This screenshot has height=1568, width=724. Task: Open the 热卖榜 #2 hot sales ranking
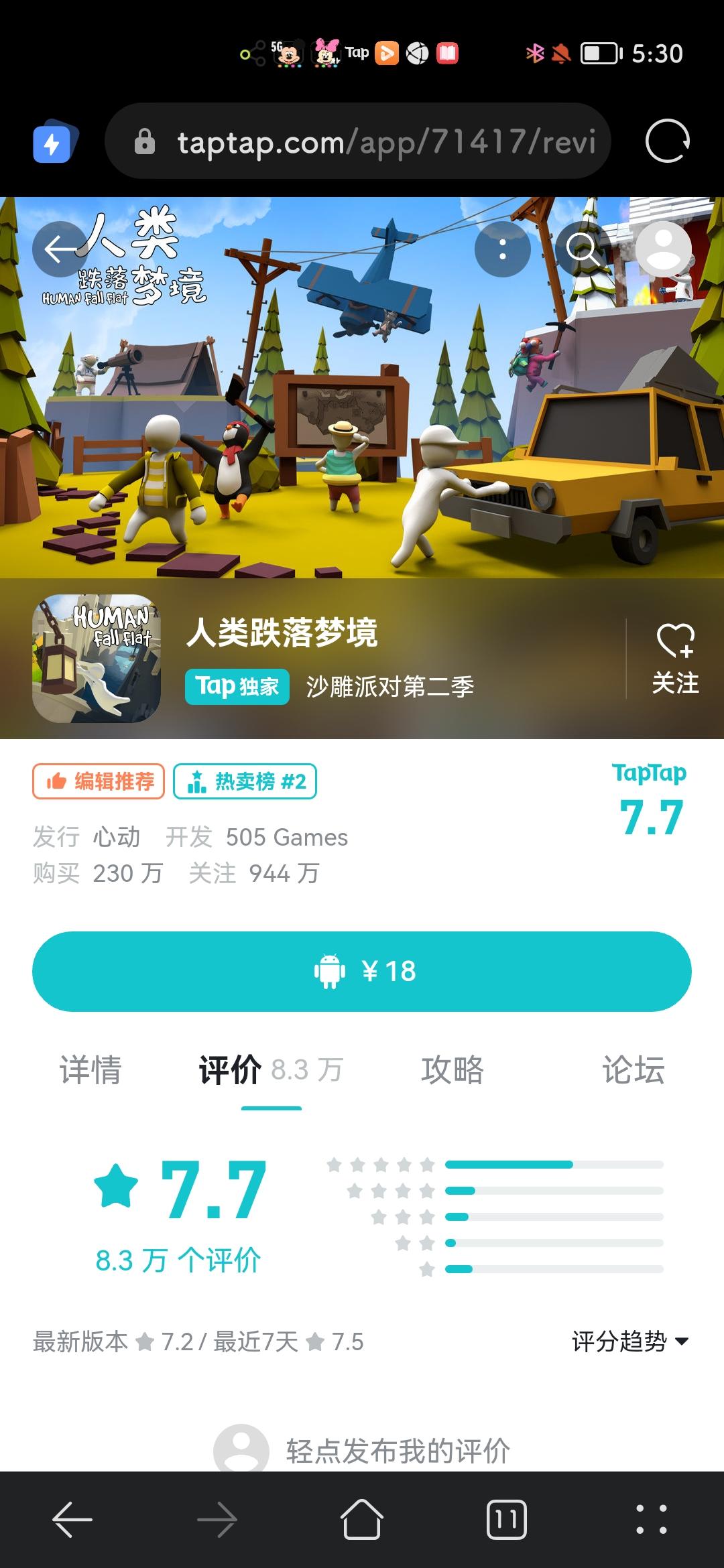tap(245, 781)
